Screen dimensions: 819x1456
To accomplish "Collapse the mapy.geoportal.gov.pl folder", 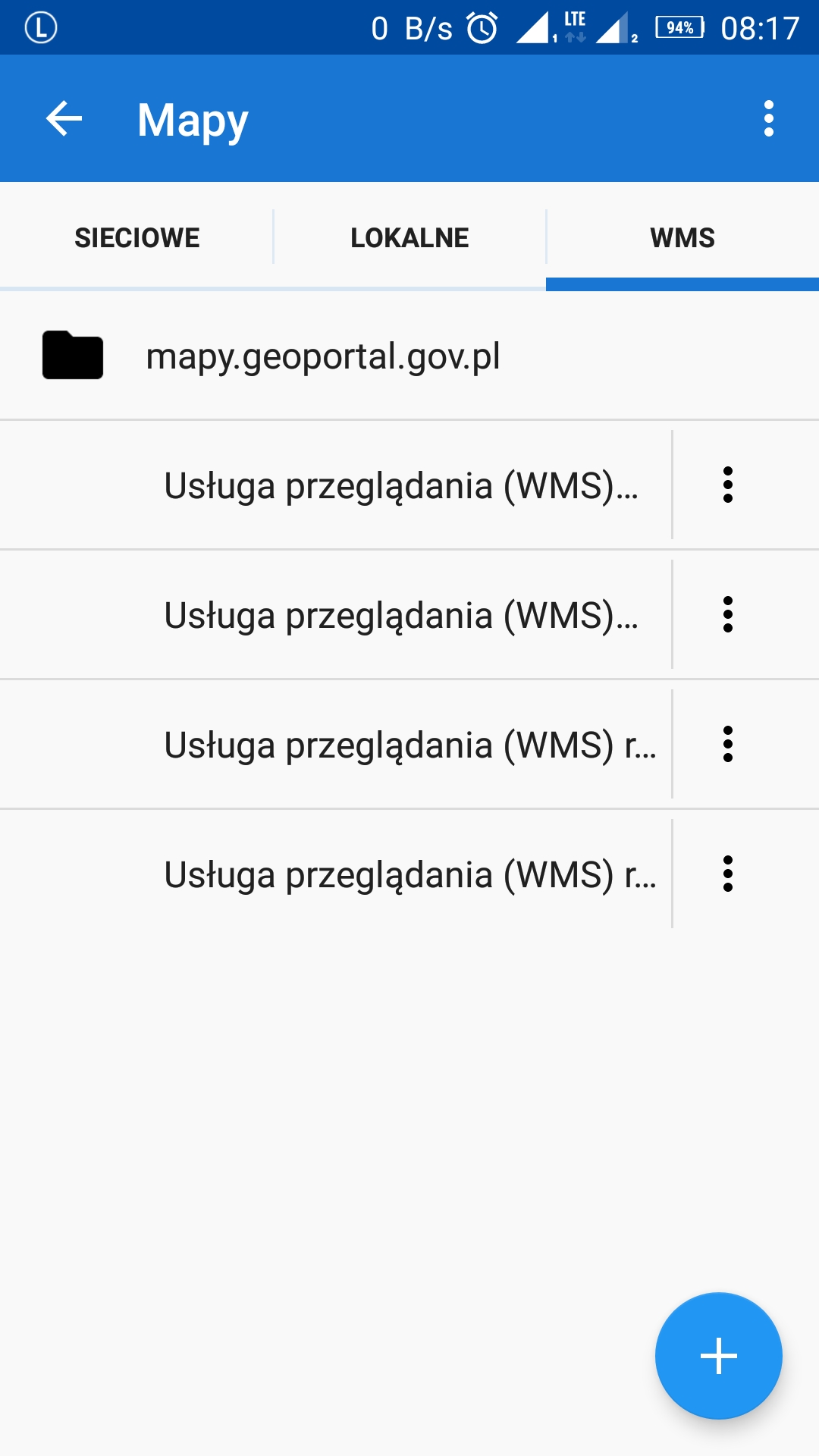I will (x=322, y=356).
